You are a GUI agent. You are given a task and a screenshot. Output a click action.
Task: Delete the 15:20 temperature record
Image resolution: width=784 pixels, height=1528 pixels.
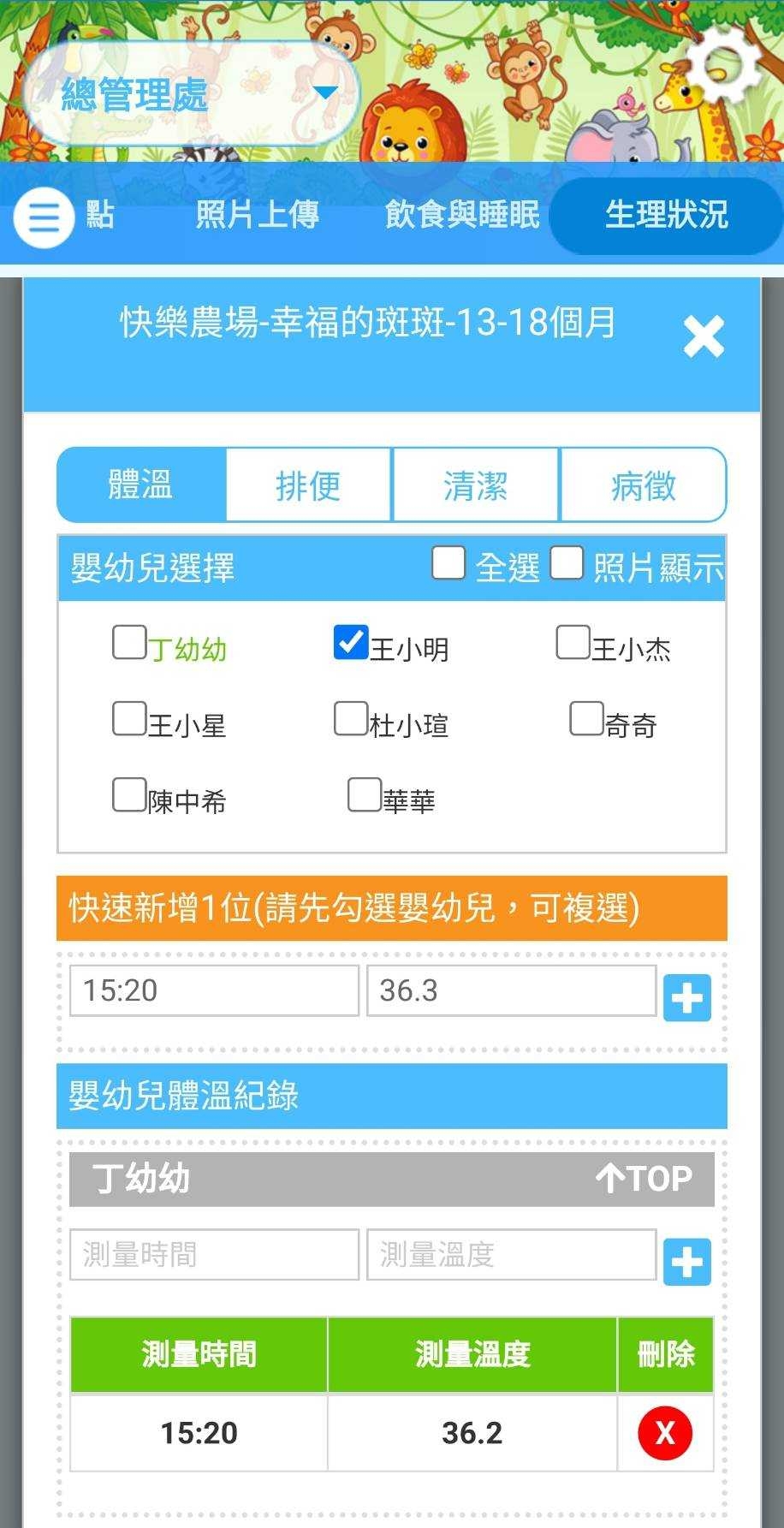(x=665, y=1432)
